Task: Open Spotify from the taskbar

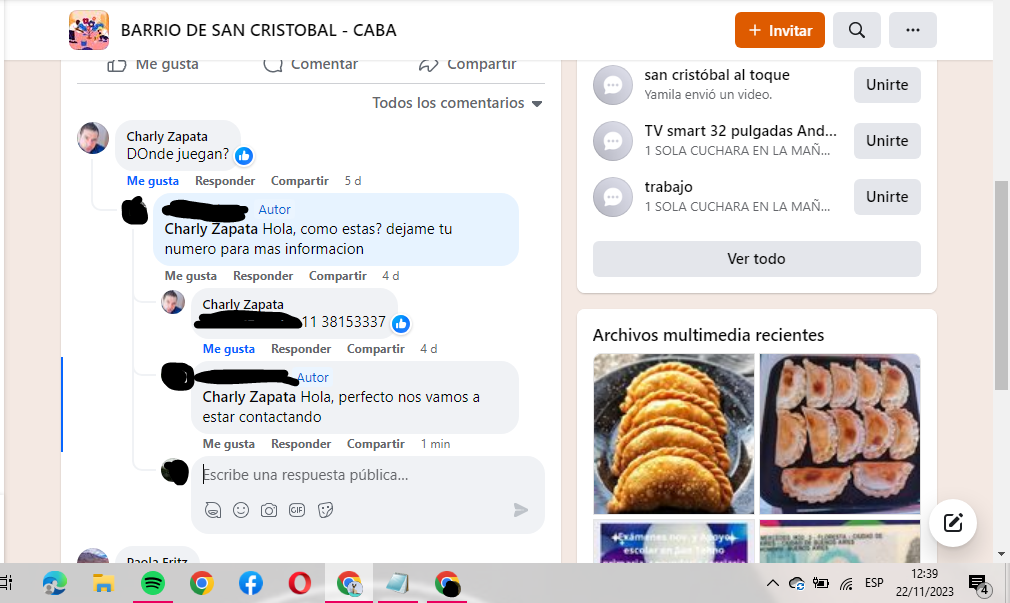Action: coord(153,583)
